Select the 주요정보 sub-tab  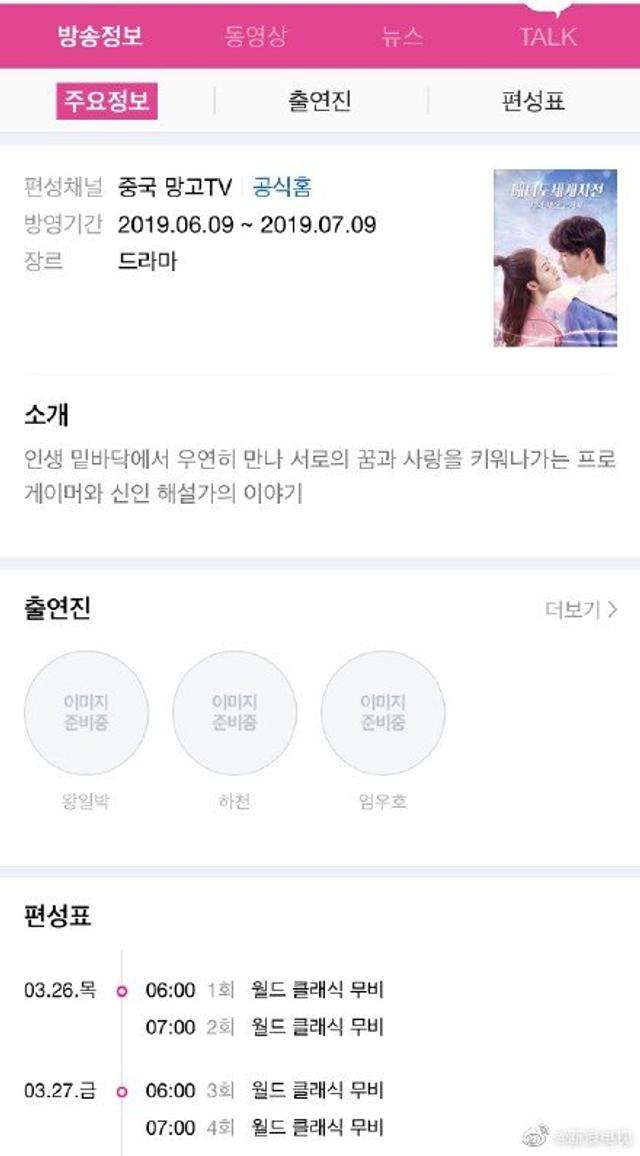[x=107, y=101]
